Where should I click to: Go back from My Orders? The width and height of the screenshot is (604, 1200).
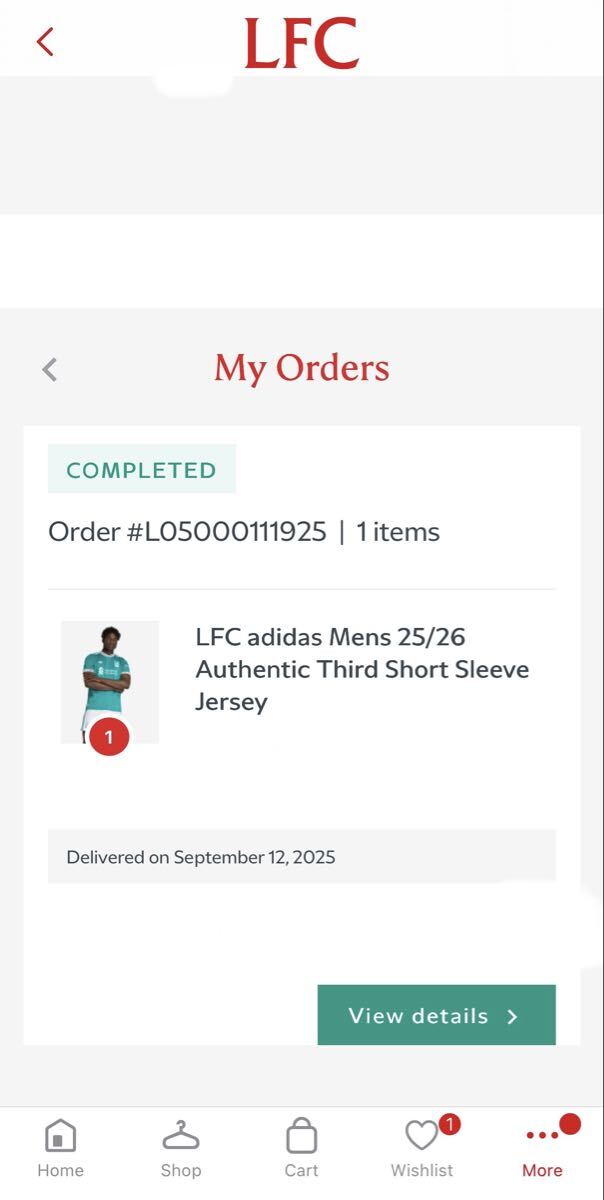point(50,370)
